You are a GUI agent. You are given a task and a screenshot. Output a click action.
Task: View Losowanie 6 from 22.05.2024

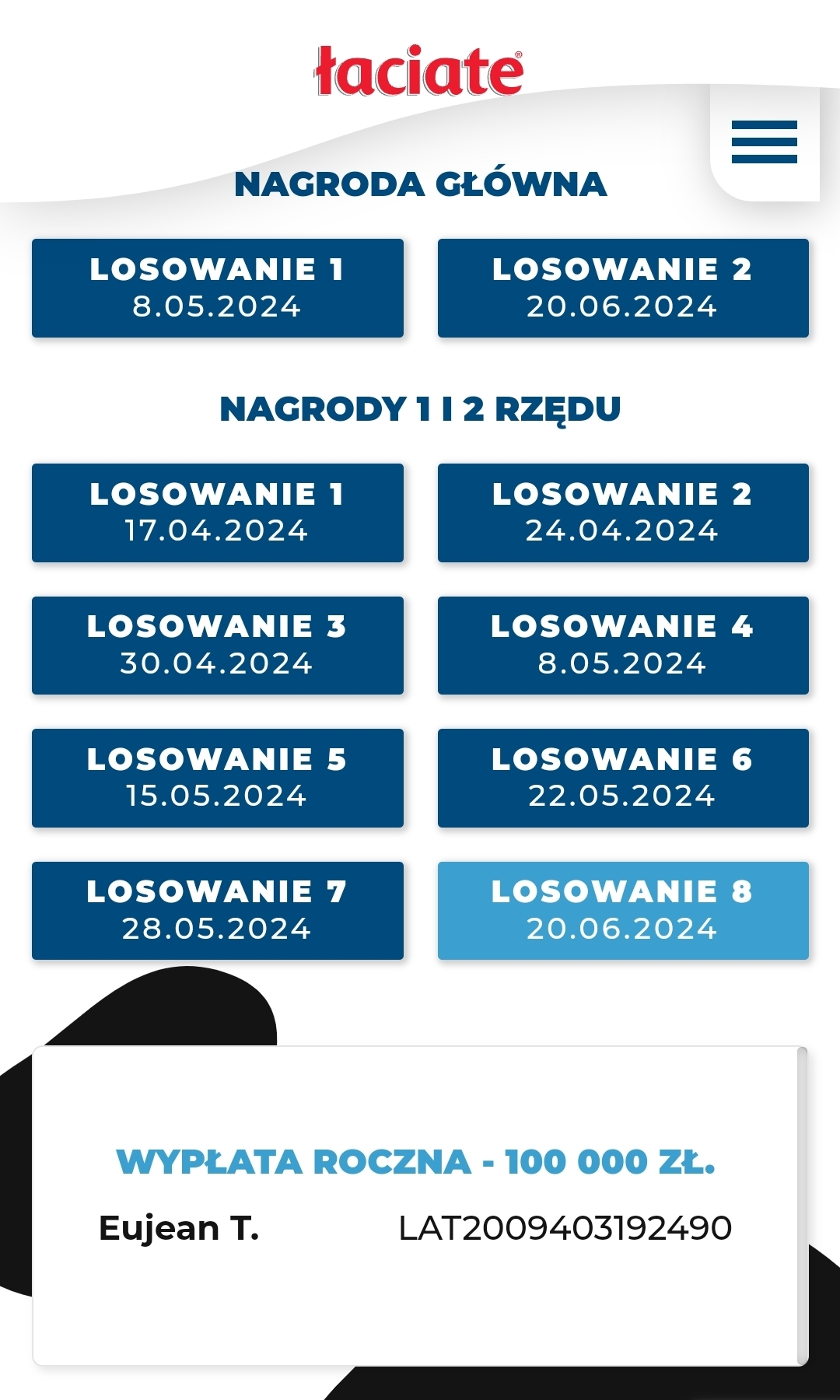(x=623, y=778)
